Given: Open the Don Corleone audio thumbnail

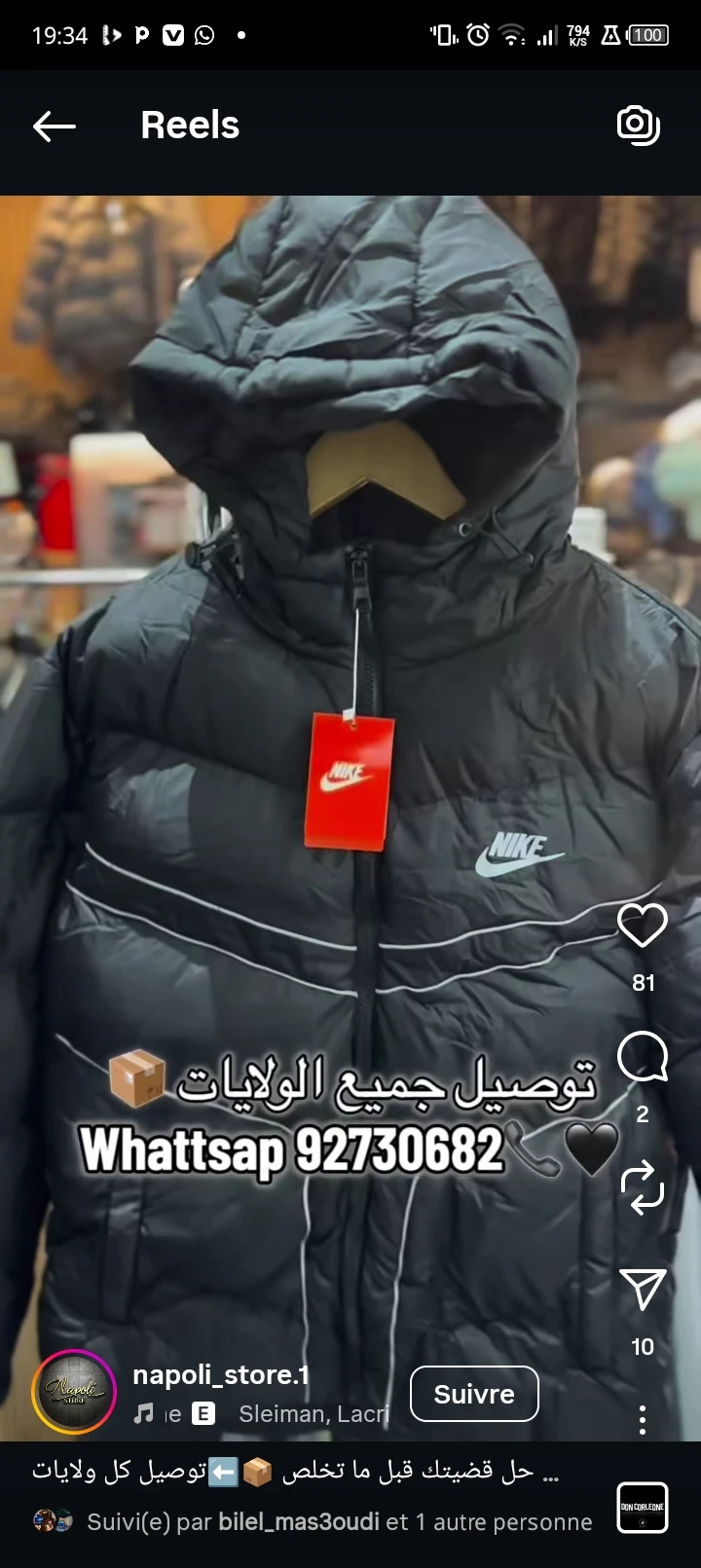Looking at the screenshot, I should coord(643,1508).
